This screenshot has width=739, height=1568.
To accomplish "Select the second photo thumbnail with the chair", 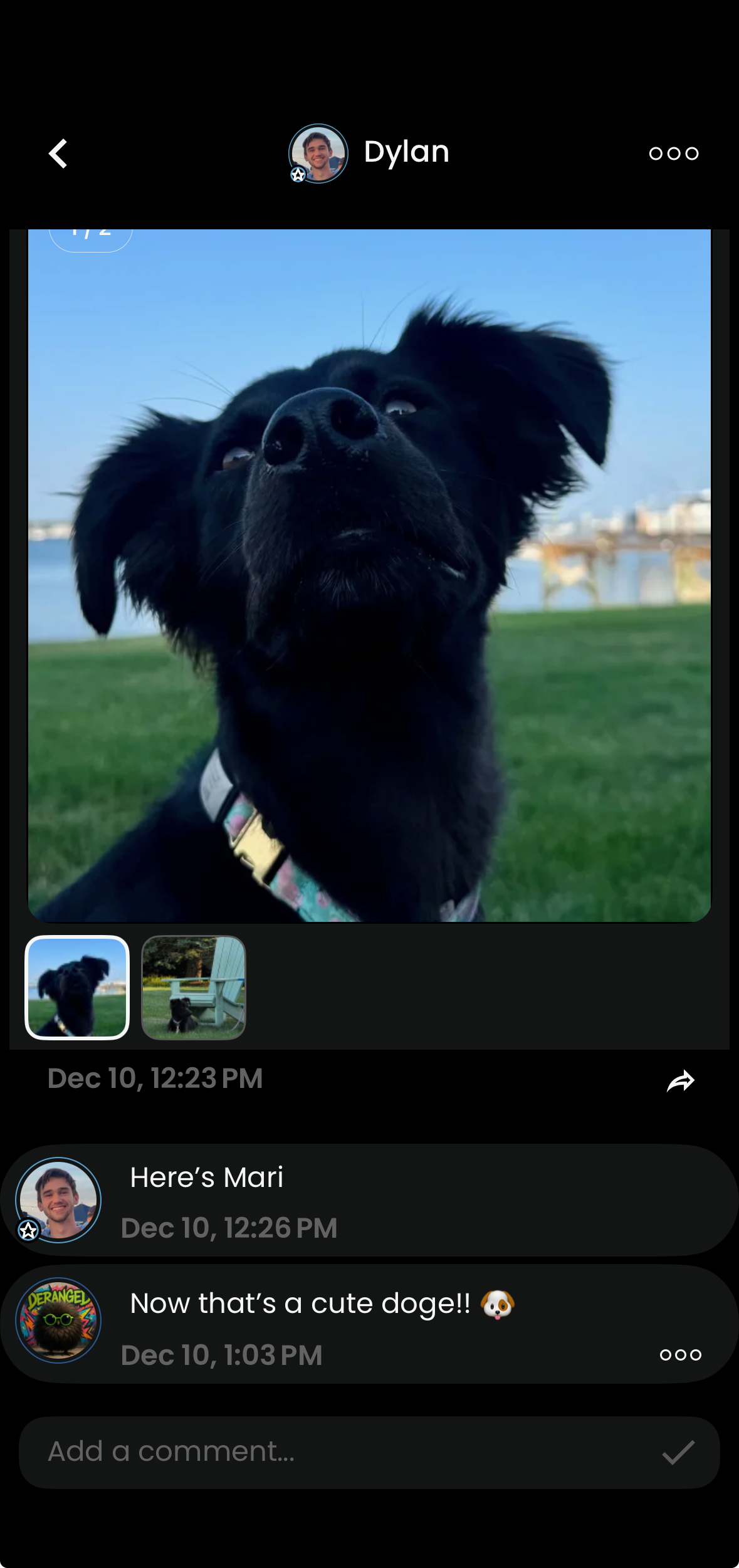I will (x=193, y=989).
